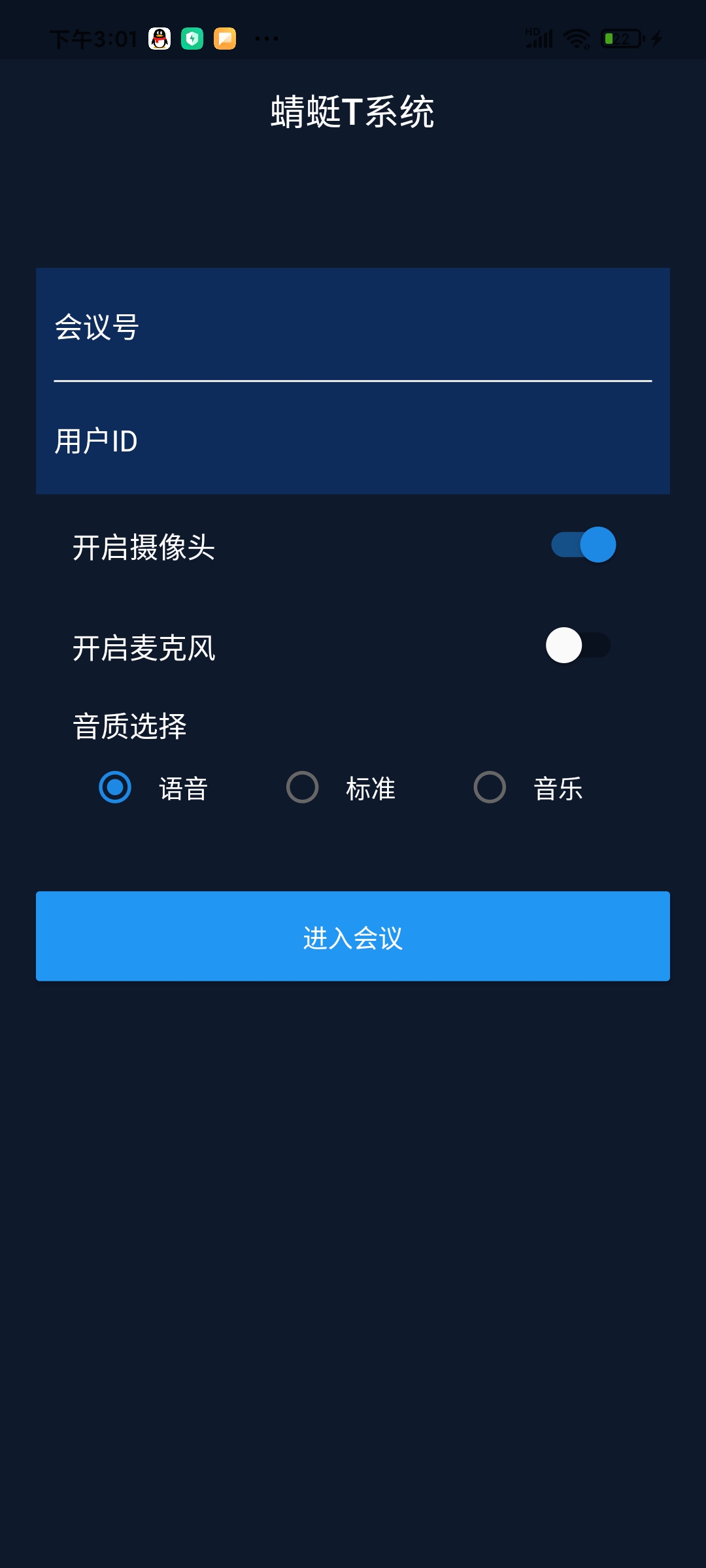Select the 语音 audio quality option
Image resolution: width=706 pixels, height=1568 pixels.
[x=115, y=789]
